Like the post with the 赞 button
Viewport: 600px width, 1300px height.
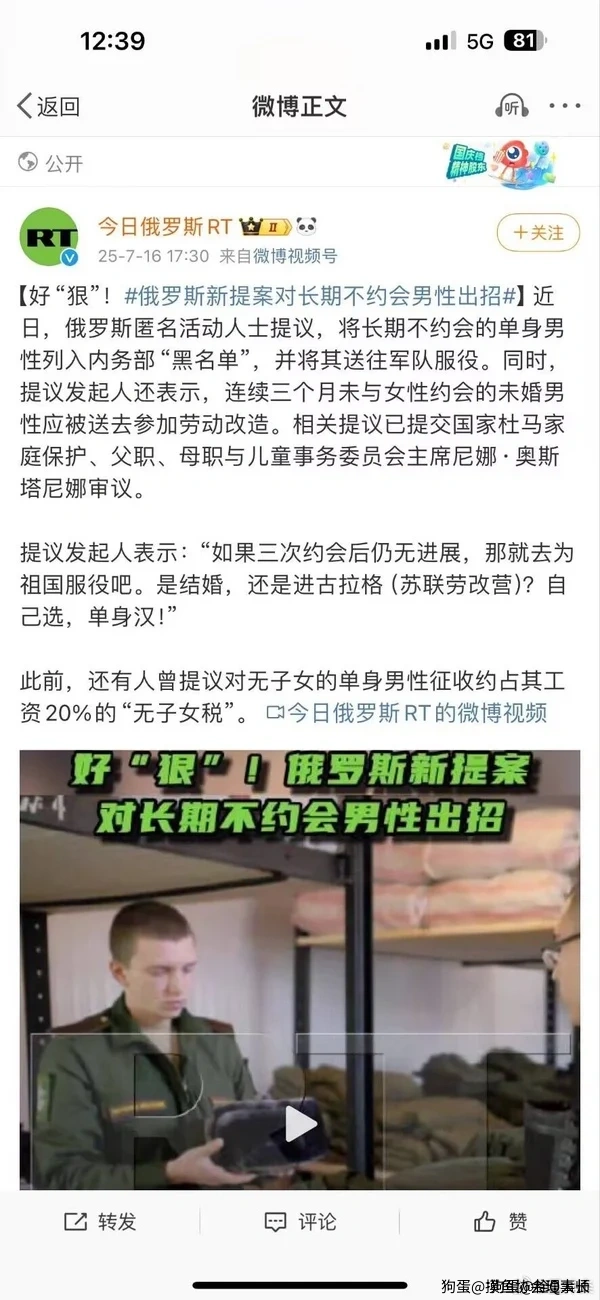(501, 1221)
